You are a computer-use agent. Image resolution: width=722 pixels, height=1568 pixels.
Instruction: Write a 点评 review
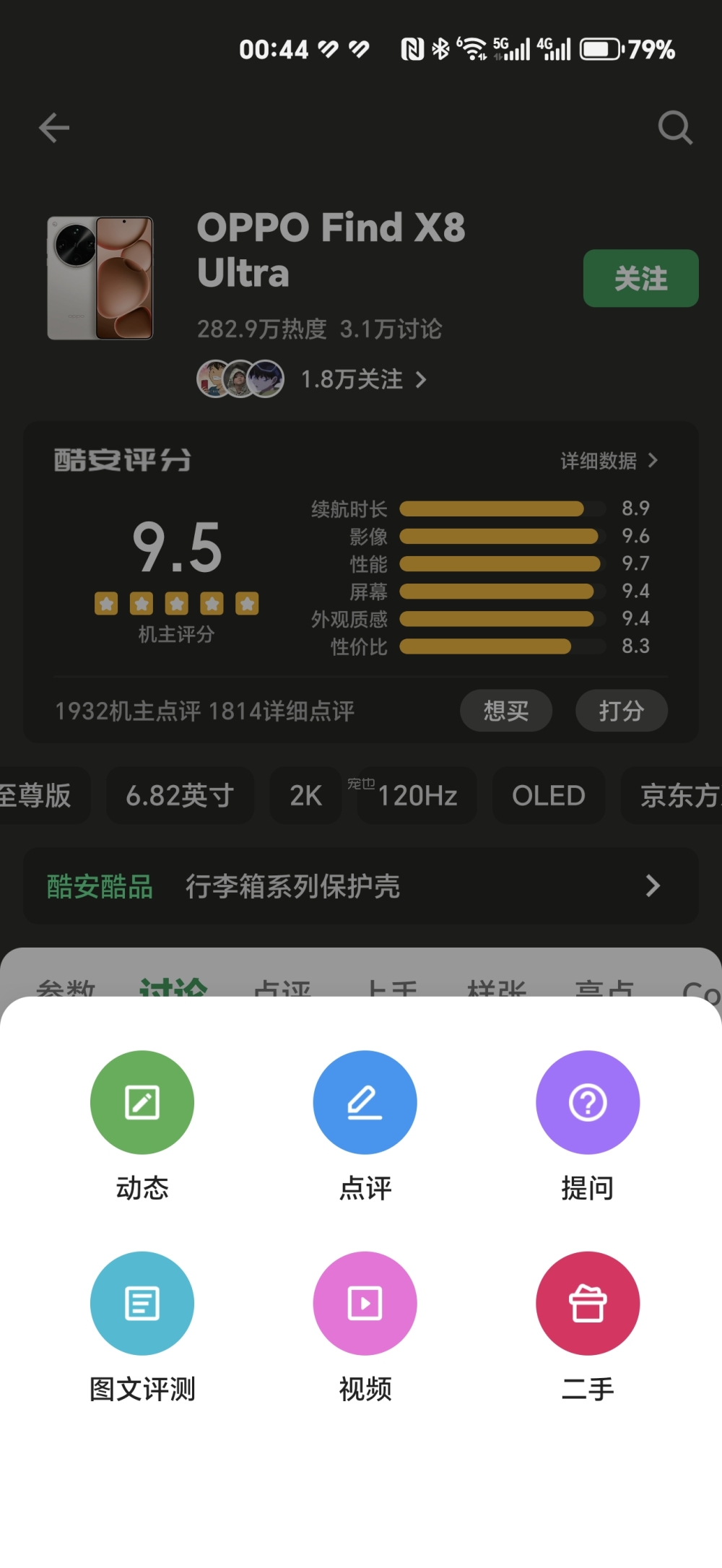365,1103
